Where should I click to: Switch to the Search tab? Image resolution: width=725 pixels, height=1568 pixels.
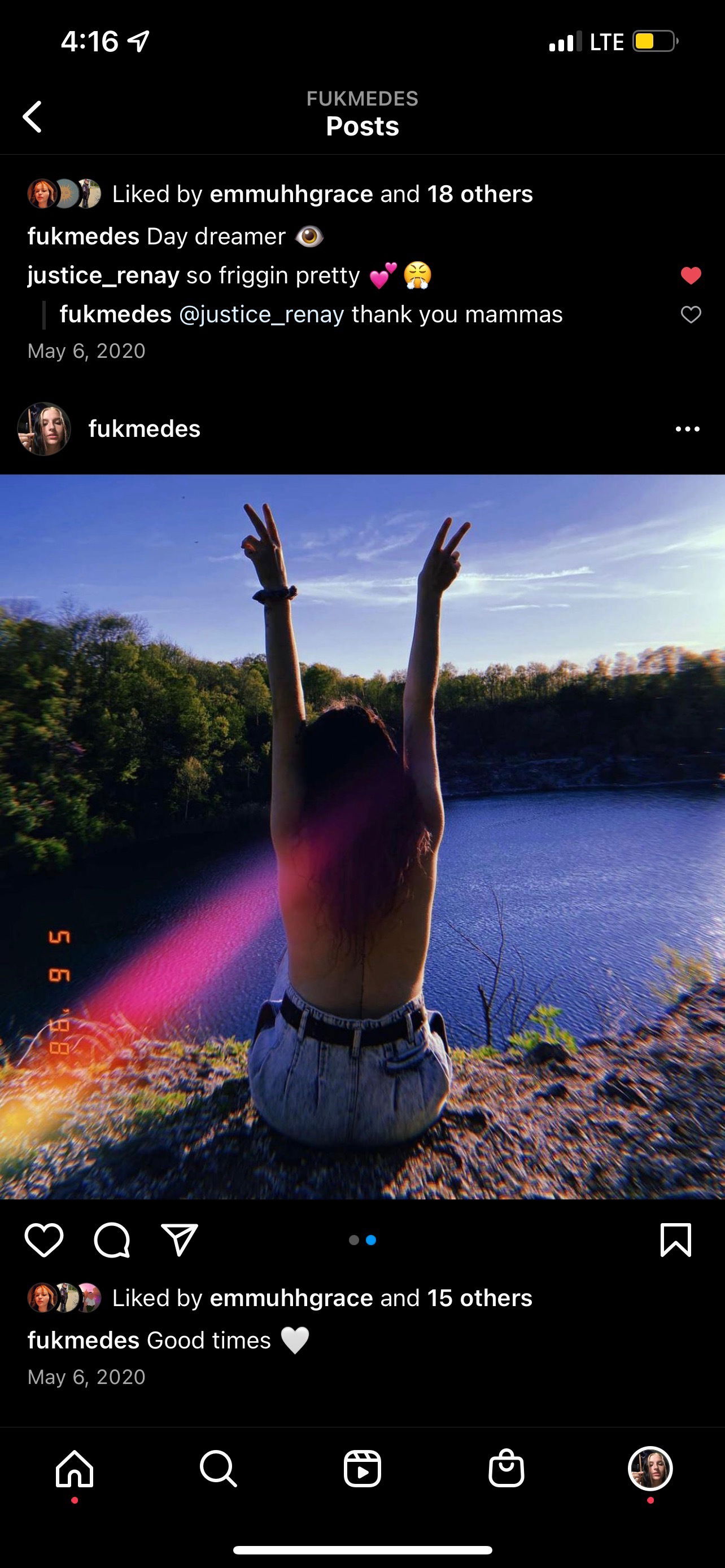click(218, 1469)
